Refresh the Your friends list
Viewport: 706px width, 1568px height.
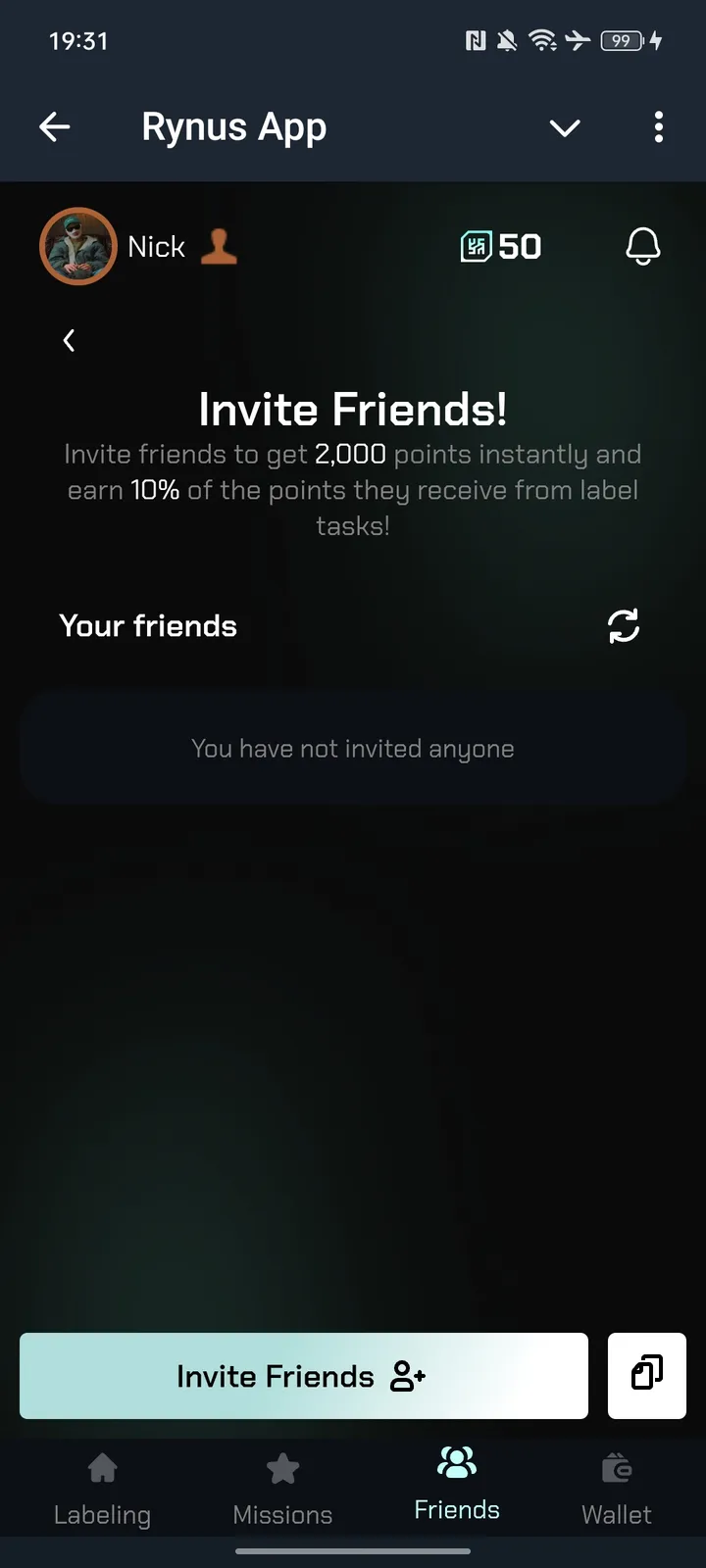tap(624, 625)
